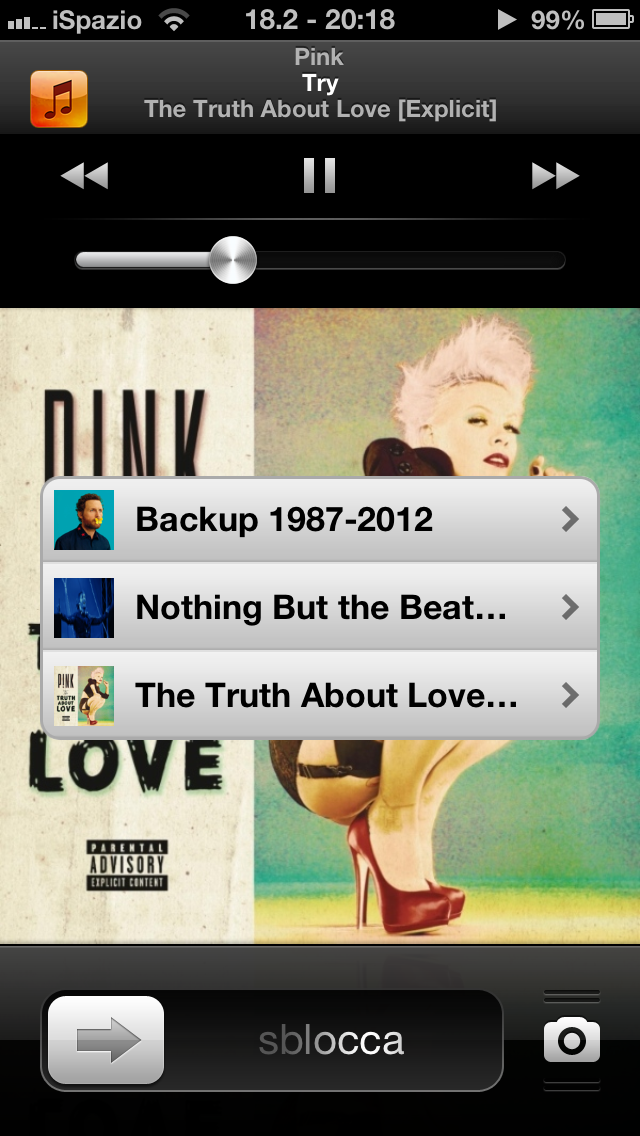Open the Backup 1987-2012 album
The image size is (640, 1136).
click(x=320, y=520)
